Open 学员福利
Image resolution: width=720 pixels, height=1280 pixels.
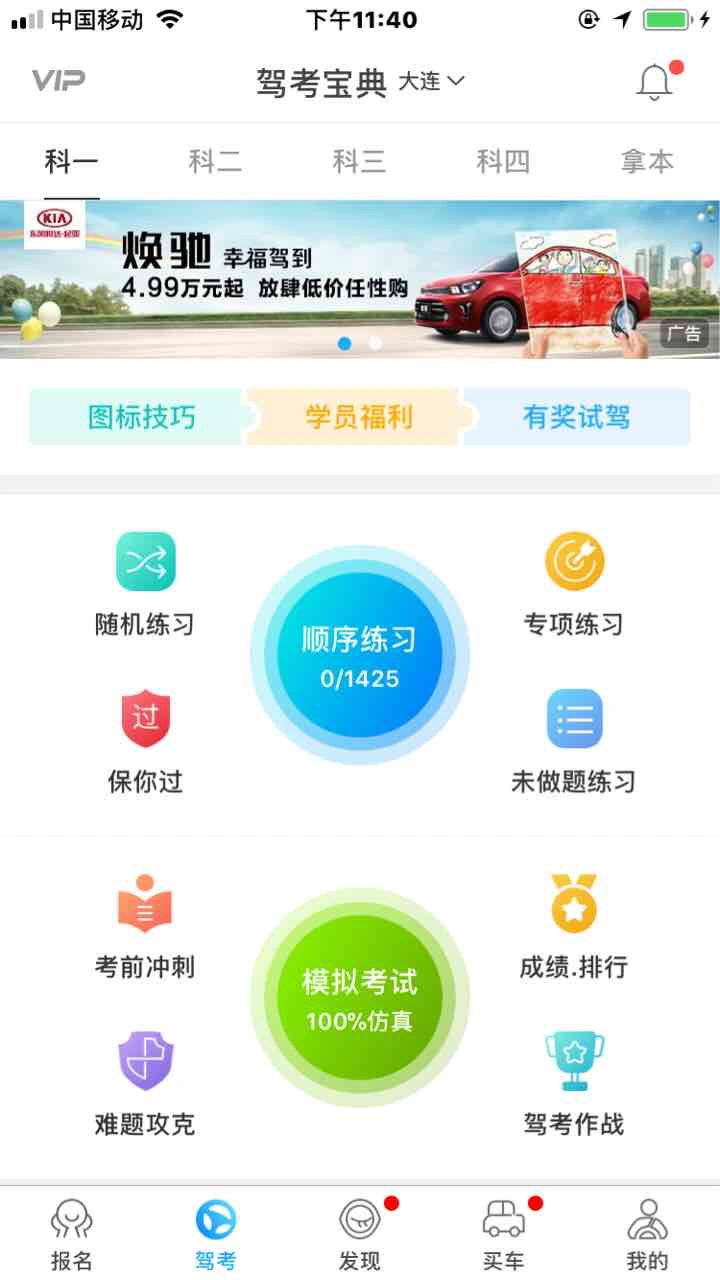358,417
